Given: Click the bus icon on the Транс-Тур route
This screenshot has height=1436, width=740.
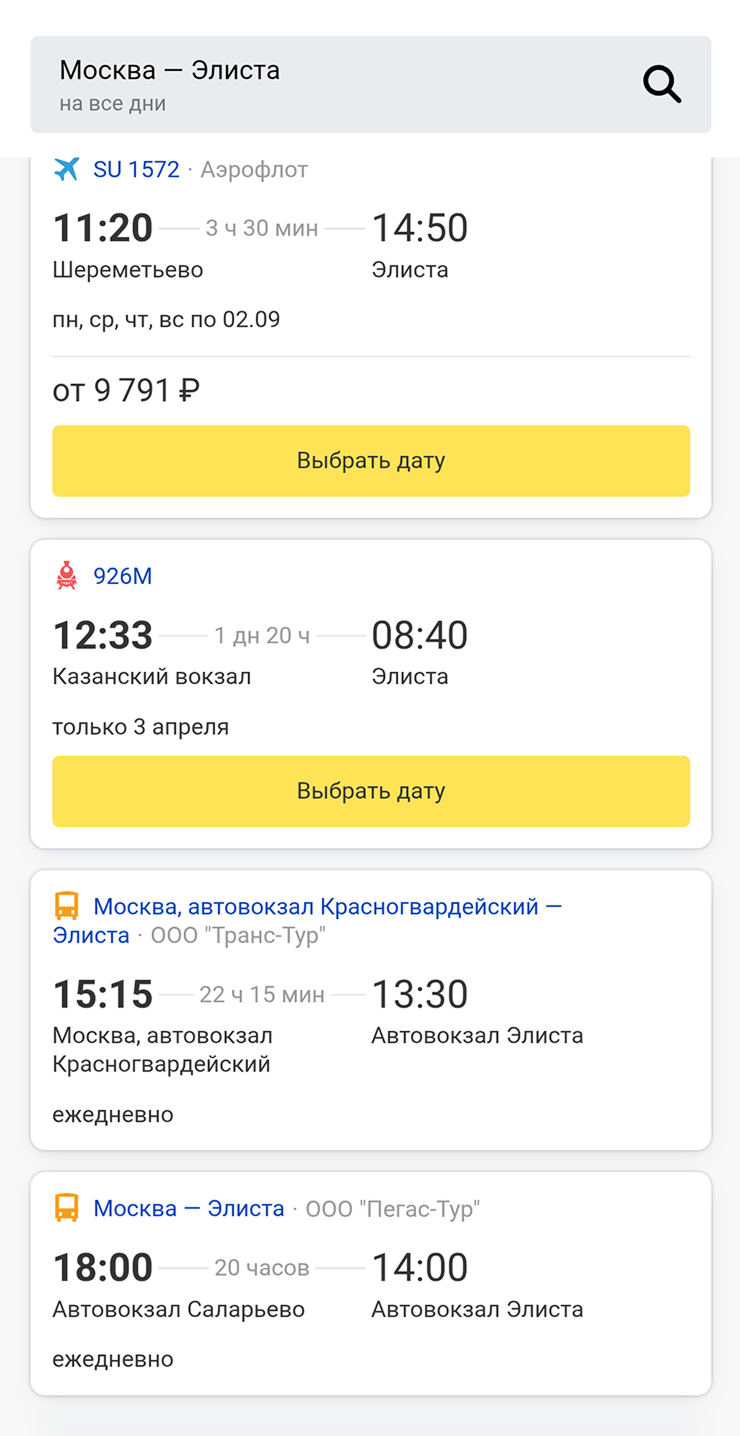Looking at the screenshot, I should pyautogui.click(x=64, y=906).
